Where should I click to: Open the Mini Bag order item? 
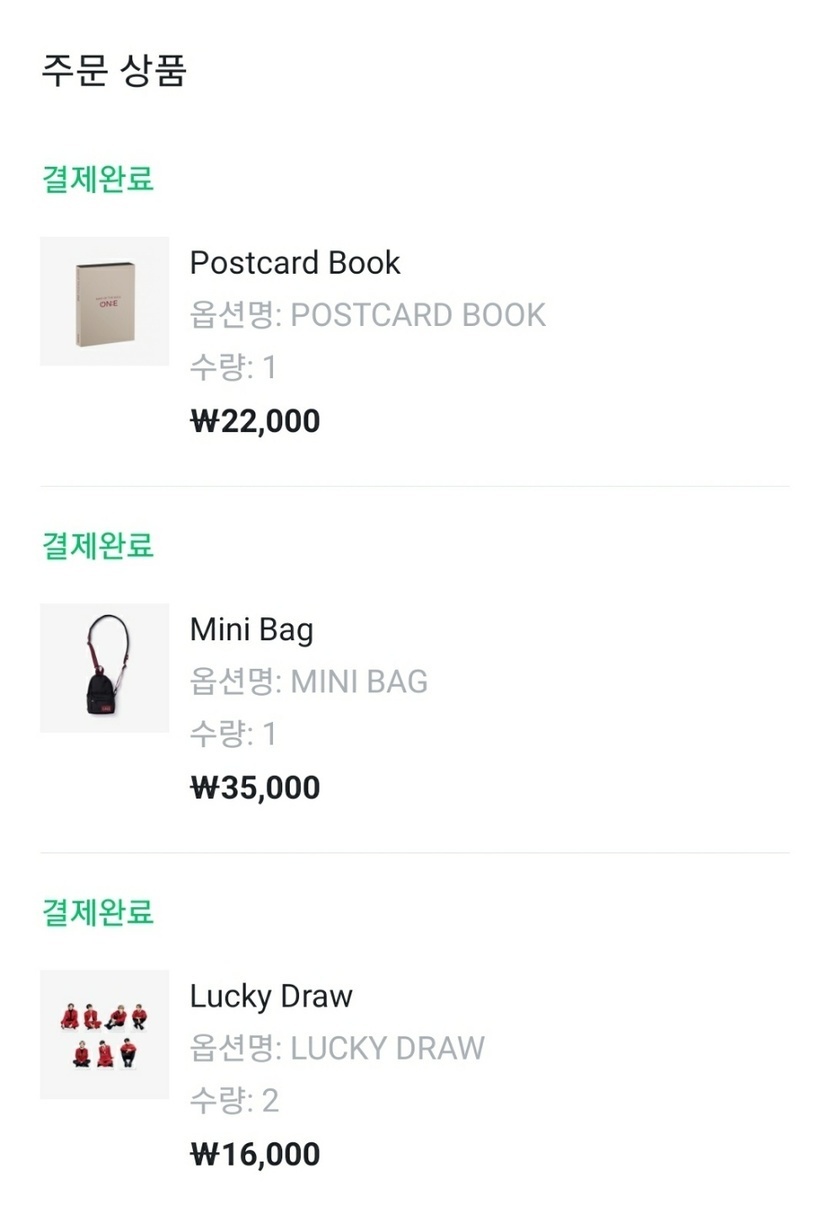[251, 630]
